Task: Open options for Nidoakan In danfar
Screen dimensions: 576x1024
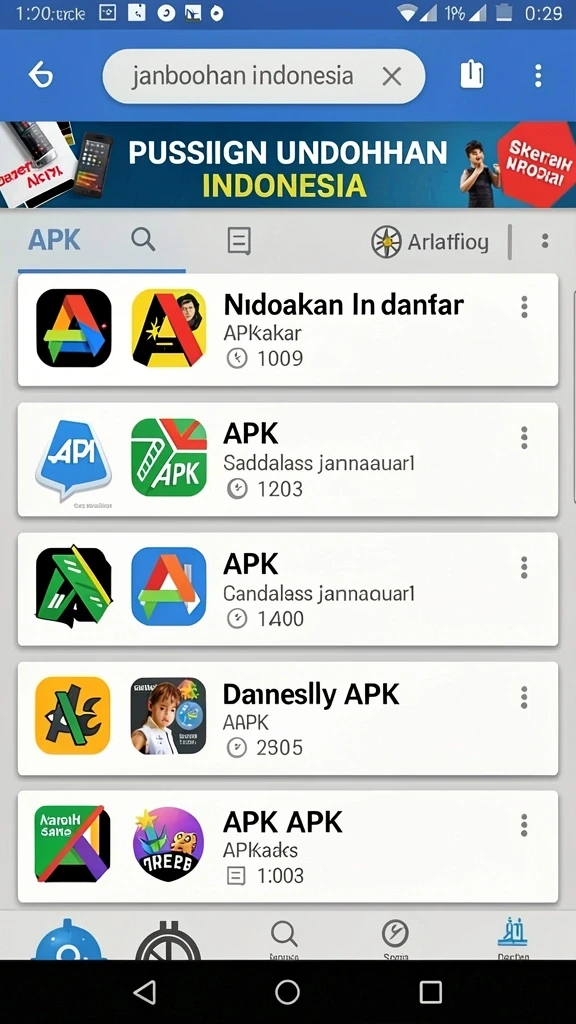Action: pos(524,307)
